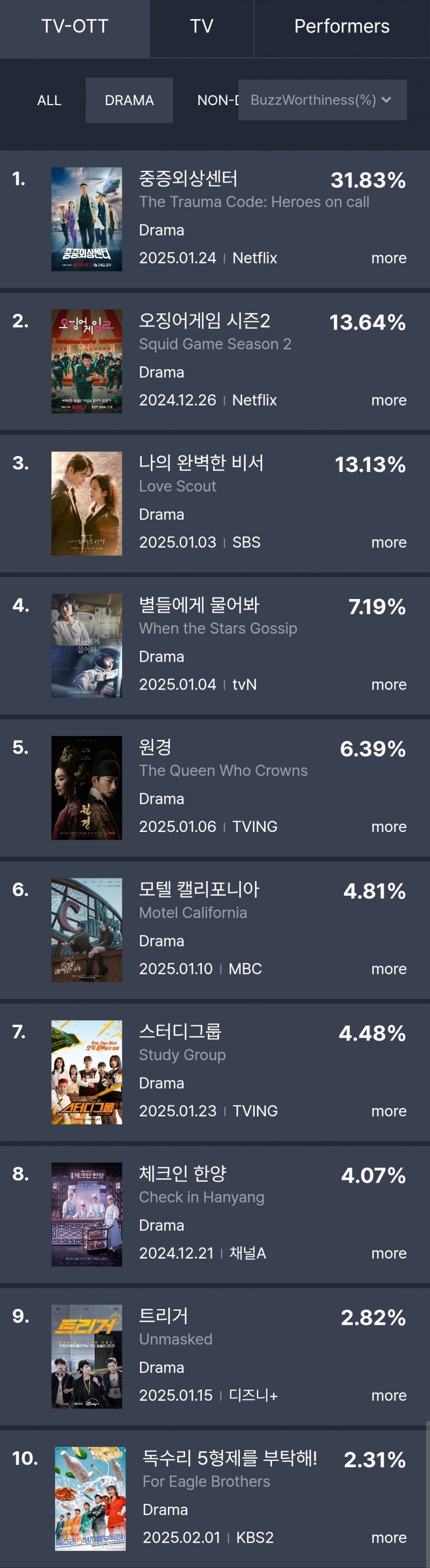Screen dimensions: 430x1568
Task: Tap more for Motel California
Action: click(x=389, y=969)
